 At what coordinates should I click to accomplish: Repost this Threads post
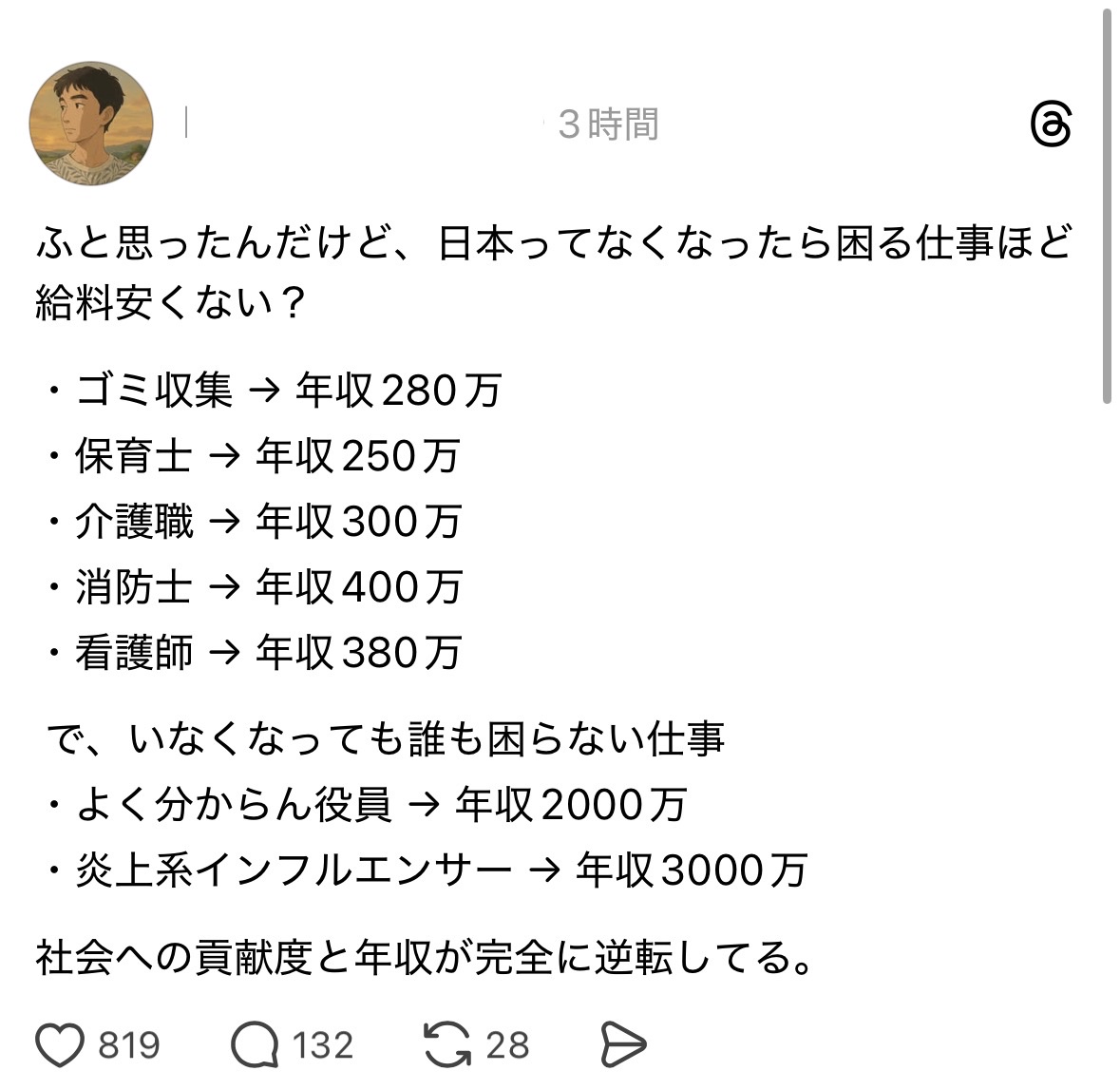pos(446,1045)
